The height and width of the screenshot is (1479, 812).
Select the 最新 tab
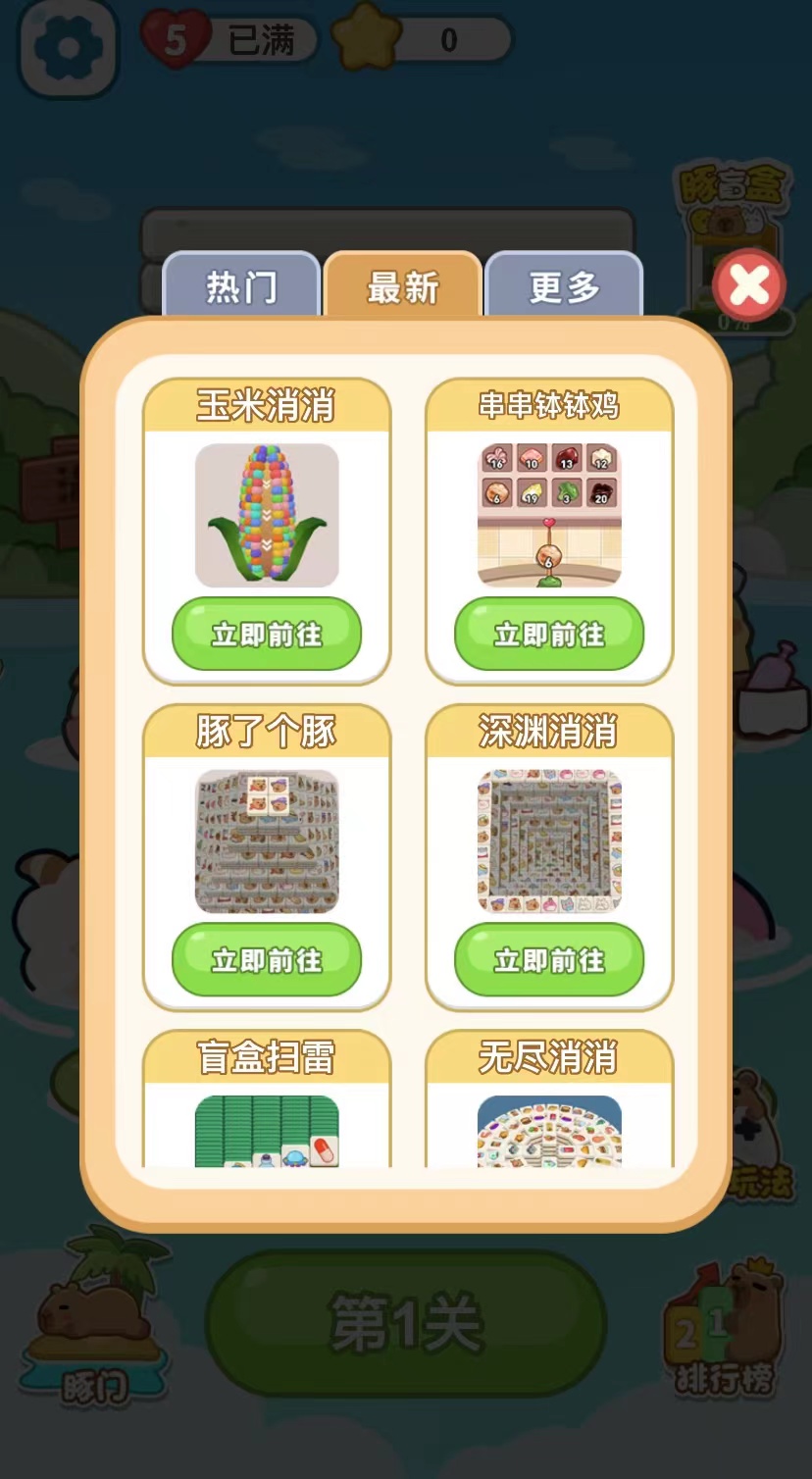pyautogui.click(x=402, y=286)
